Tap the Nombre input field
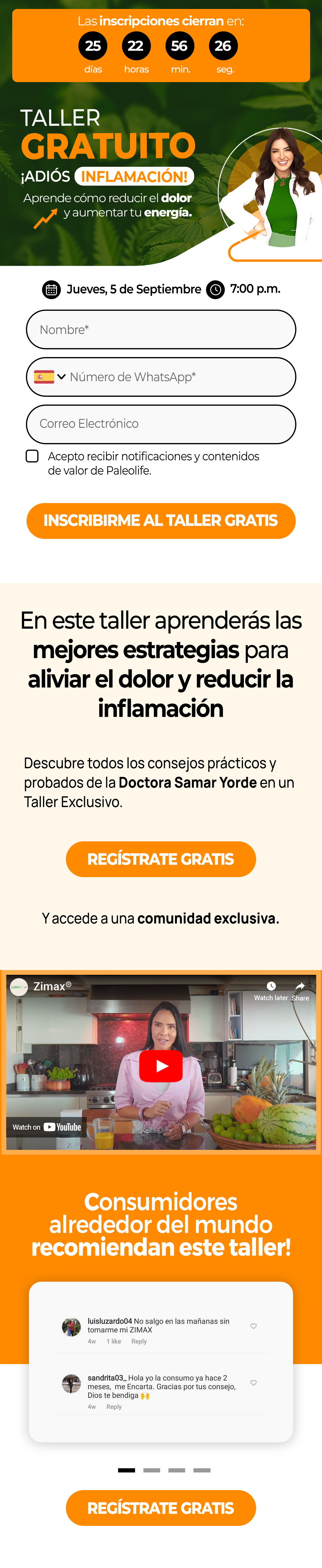The height and width of the screenshot is (1568, 322). pyautogui.click(x=161, y=329)
